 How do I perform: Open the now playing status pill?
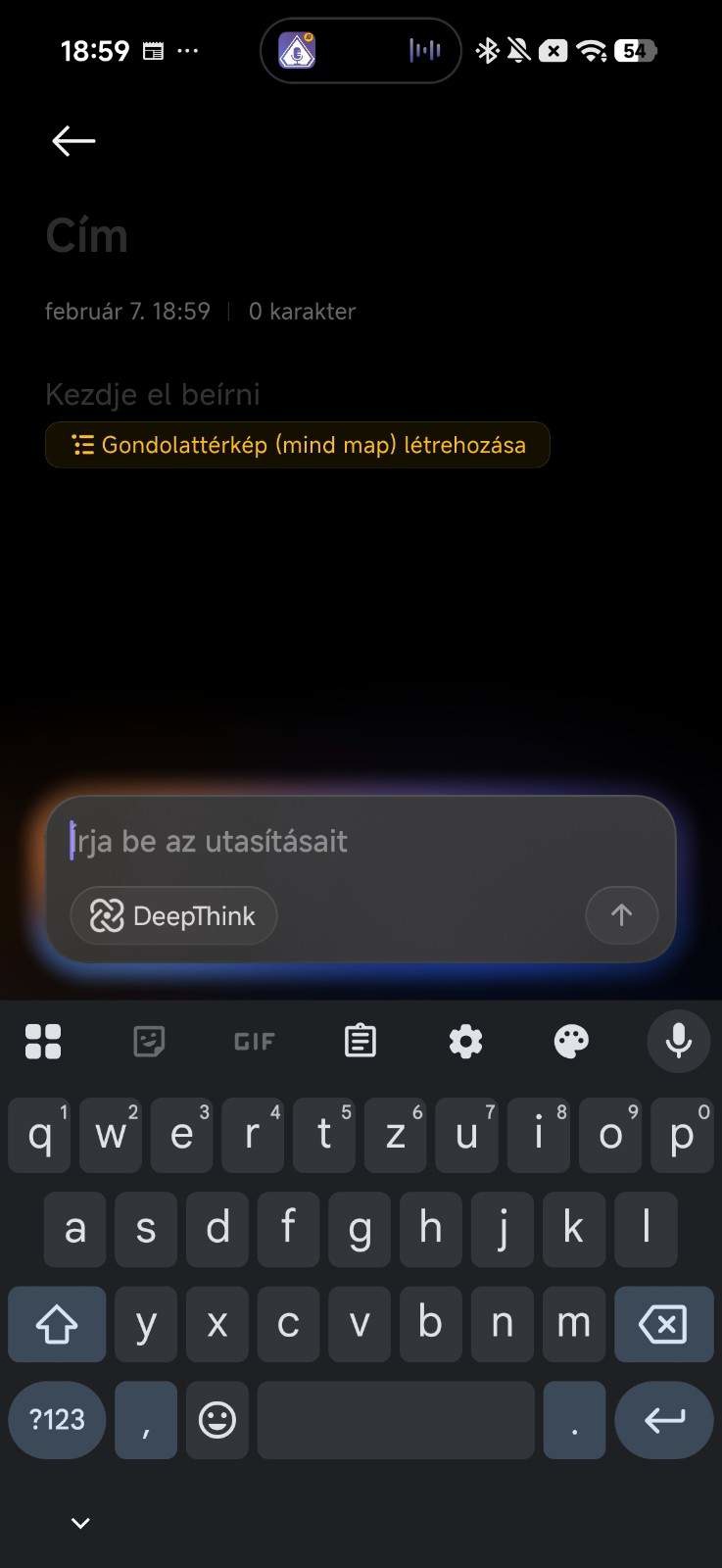click(361, 50)
